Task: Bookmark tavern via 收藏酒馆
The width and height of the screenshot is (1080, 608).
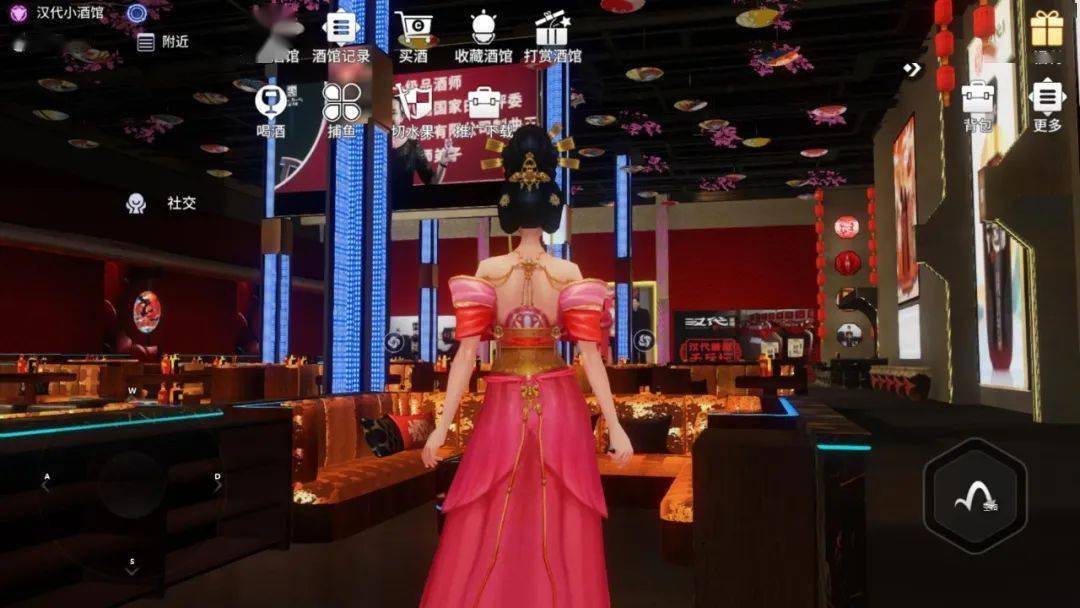Action: (483, 28)
